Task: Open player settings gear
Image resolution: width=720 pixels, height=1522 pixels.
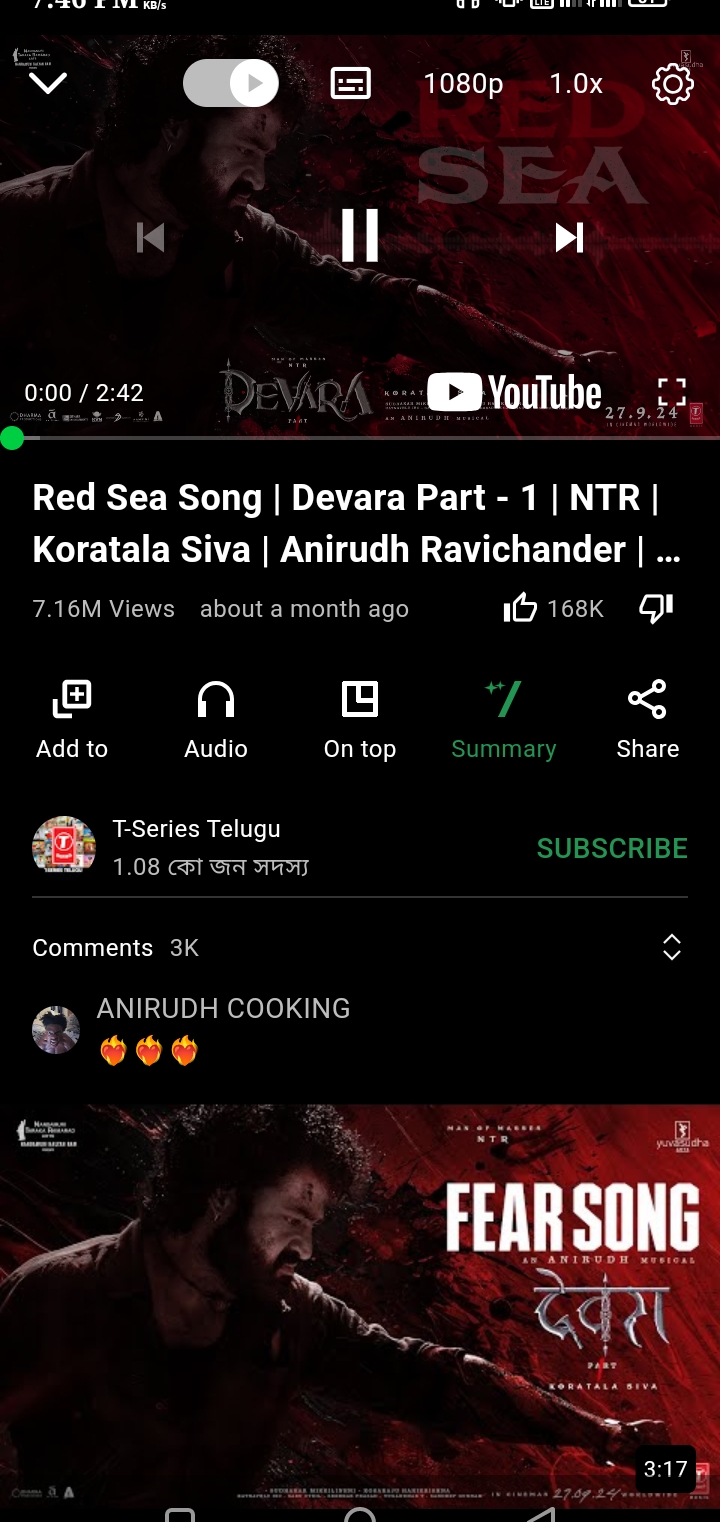Action: [x=672, y=84]
